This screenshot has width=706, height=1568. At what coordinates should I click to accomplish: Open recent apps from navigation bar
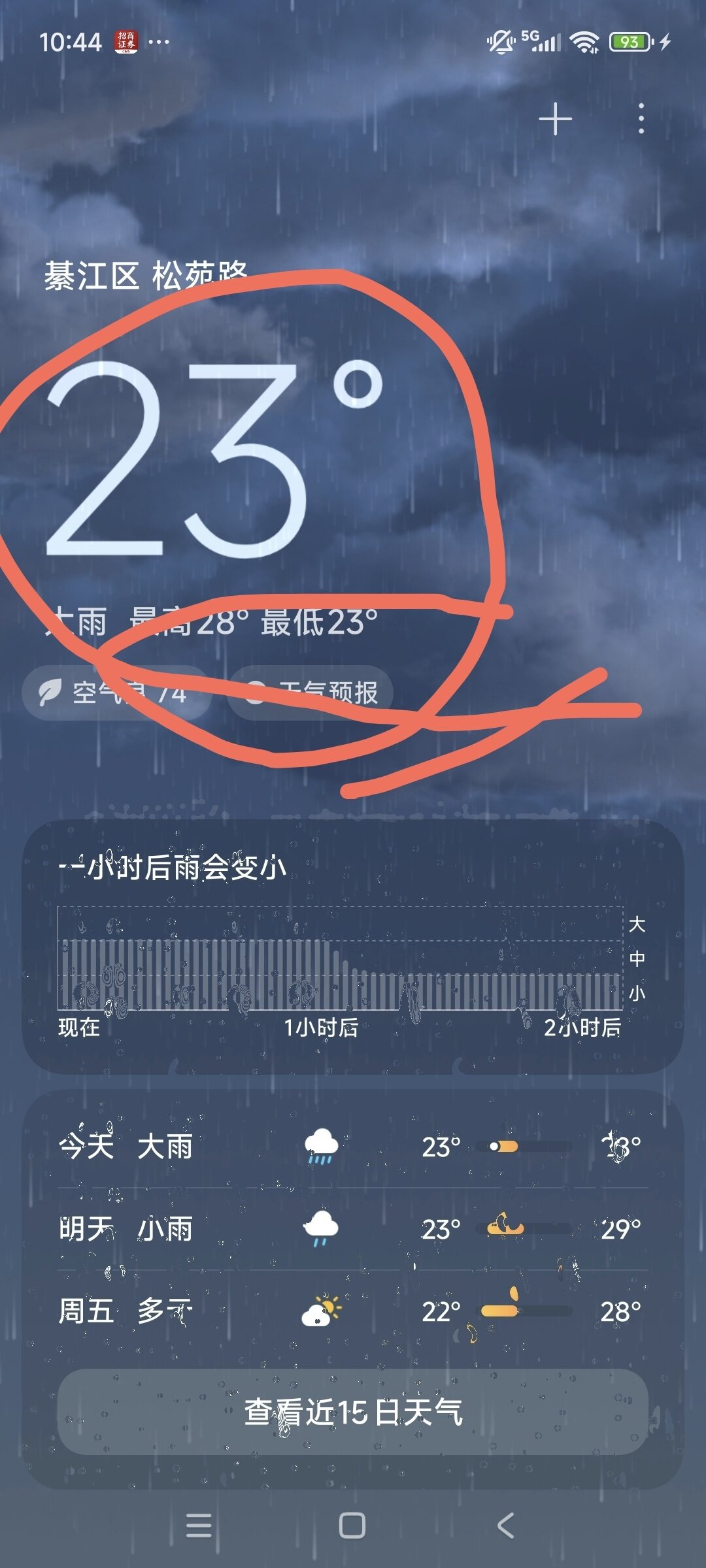[199, 1526]
